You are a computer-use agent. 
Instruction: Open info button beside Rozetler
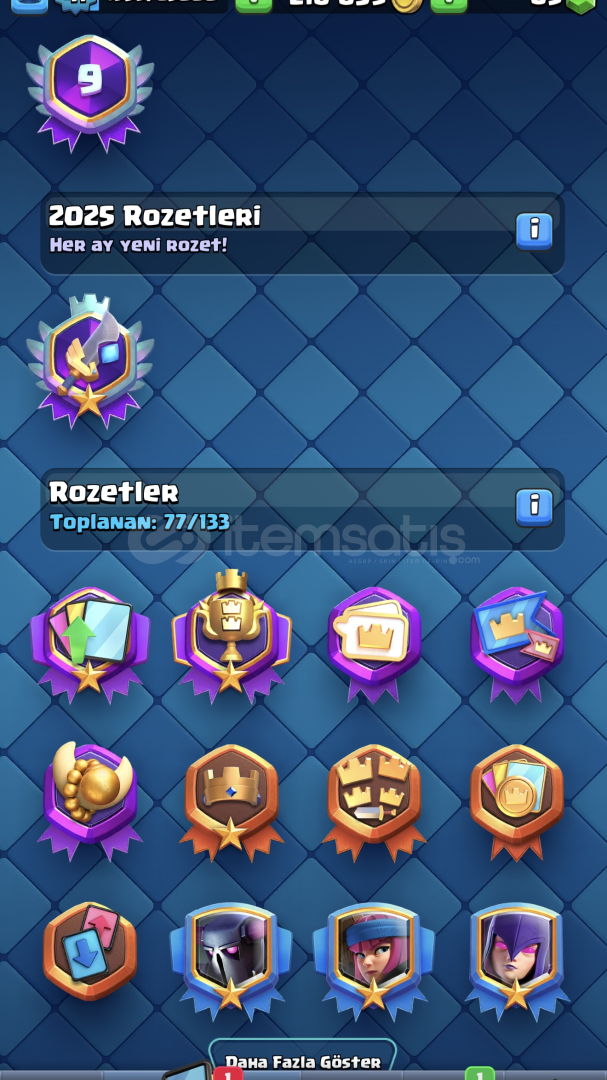pyautogui.click(x=534, y=507)
